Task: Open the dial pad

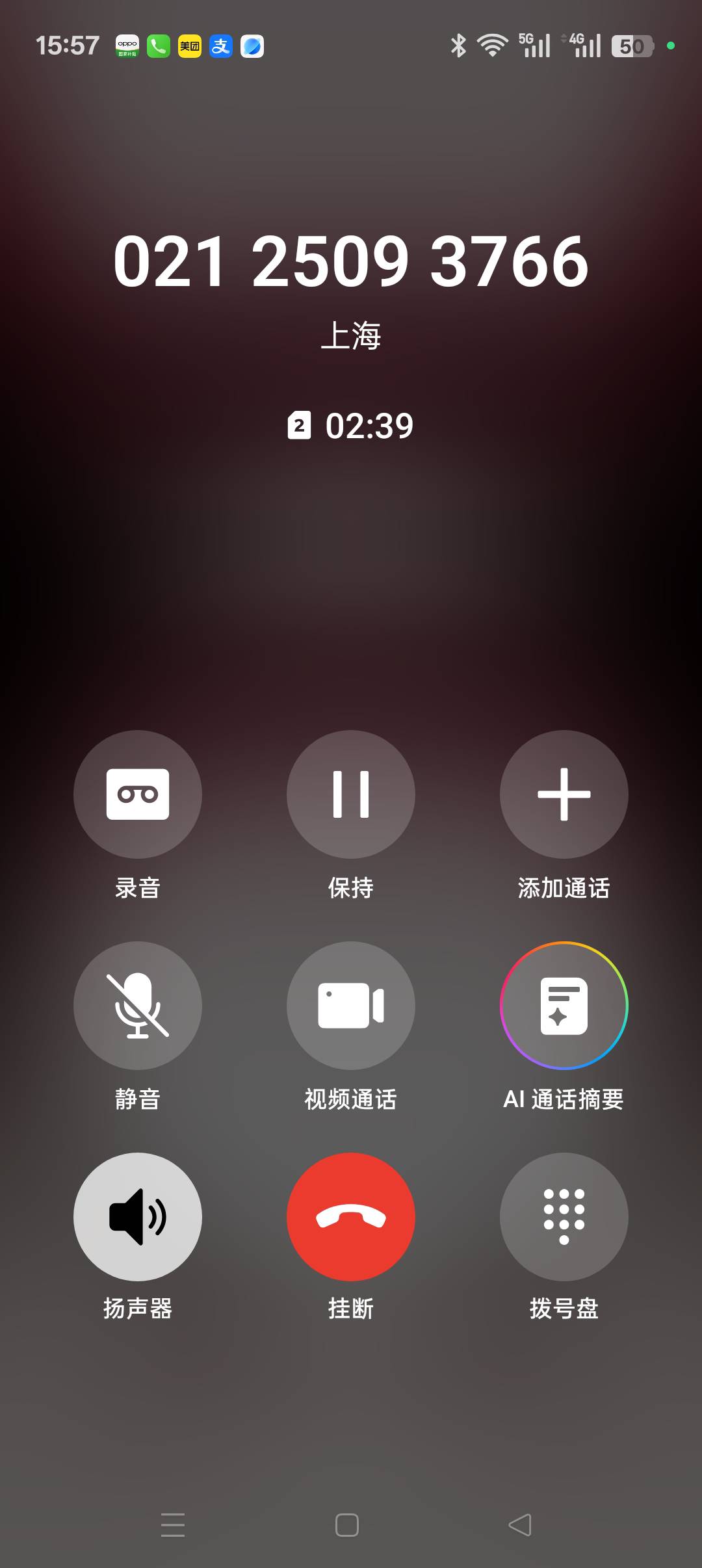Action: 564,1217
